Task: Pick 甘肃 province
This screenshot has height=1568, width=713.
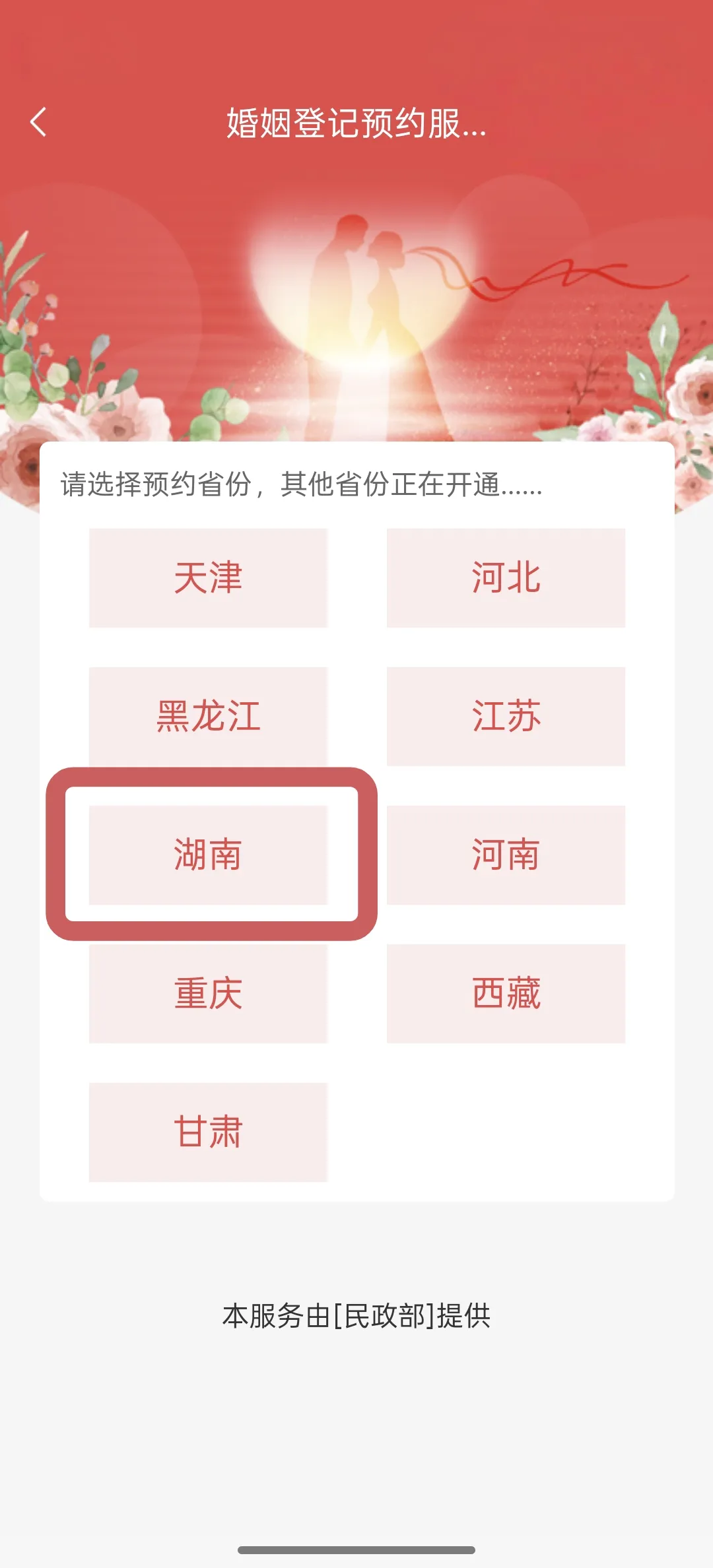Action: (x=208, y=1132)
